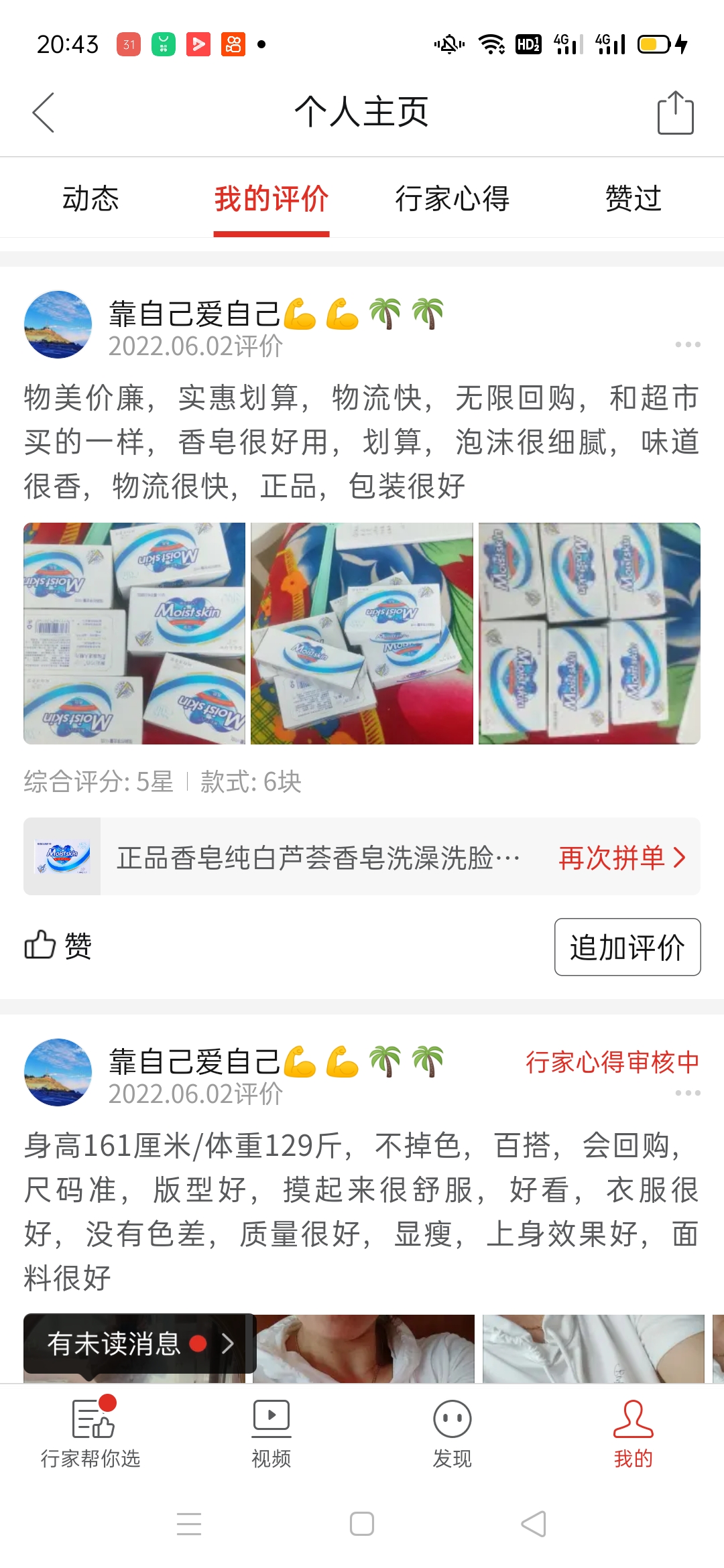Tap 再次拼单 to reorder the soap
The width and height of the screenshot is (724, 1568).
pos(622,858)
